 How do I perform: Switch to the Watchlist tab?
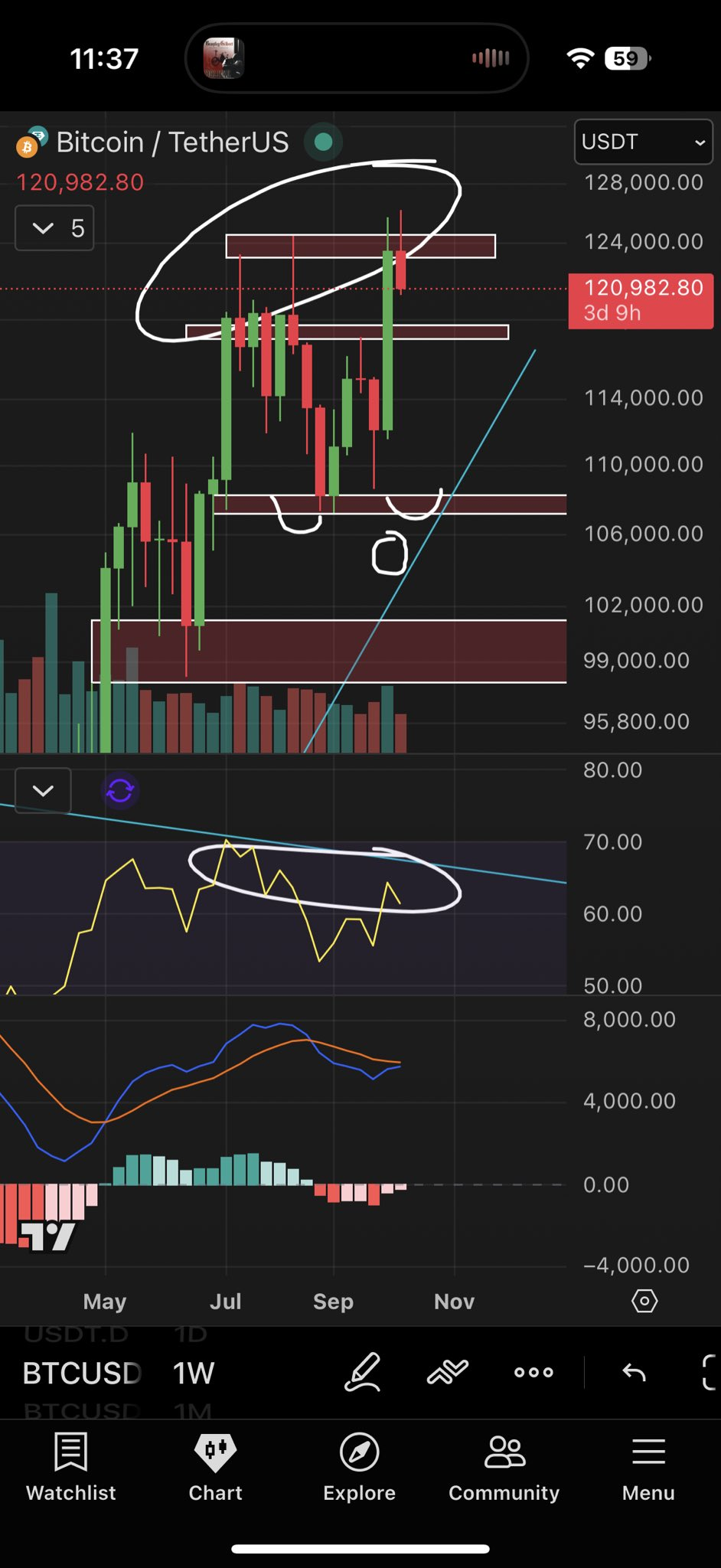pos(71,1468)
